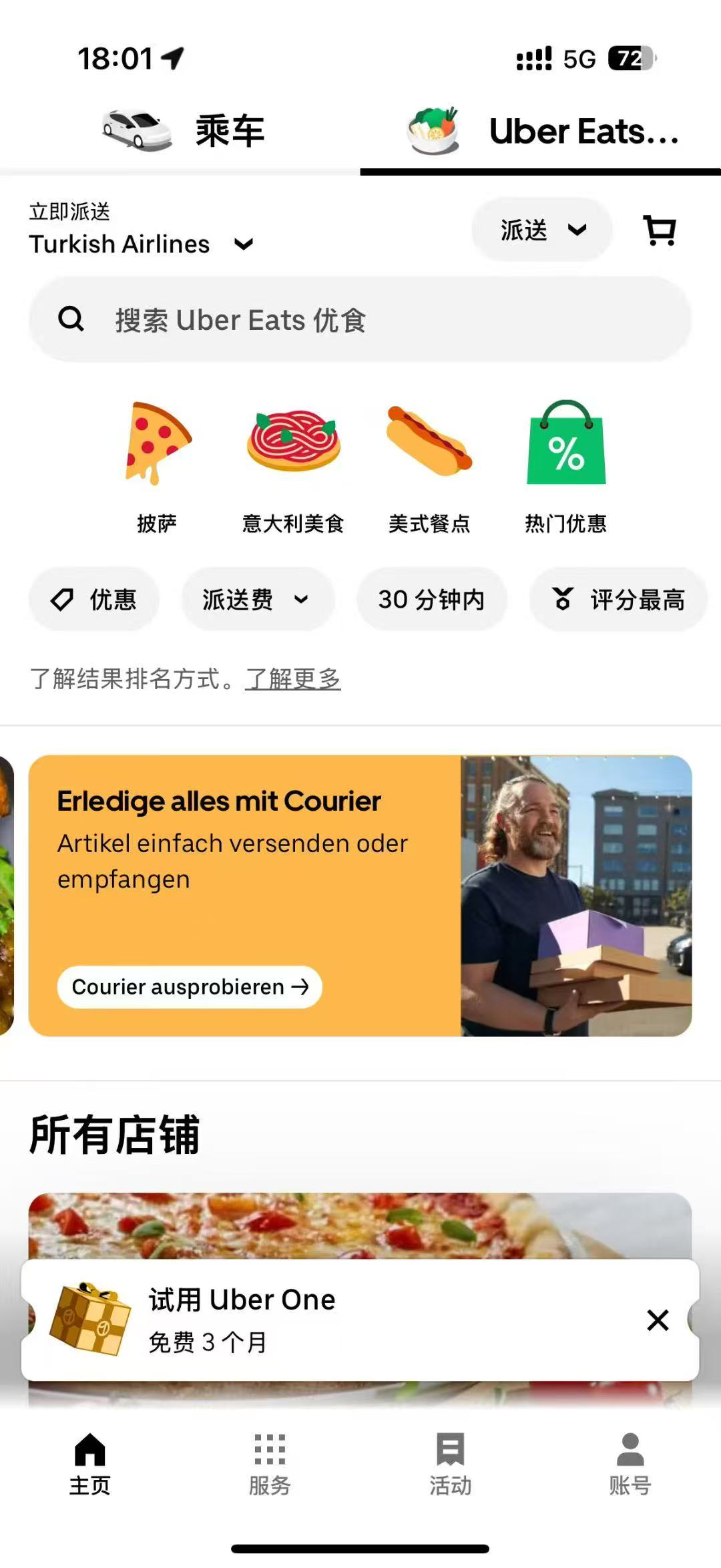Browse the 美式餐点 category
This screenshot has height=1568, width=721.
point(429,467)
